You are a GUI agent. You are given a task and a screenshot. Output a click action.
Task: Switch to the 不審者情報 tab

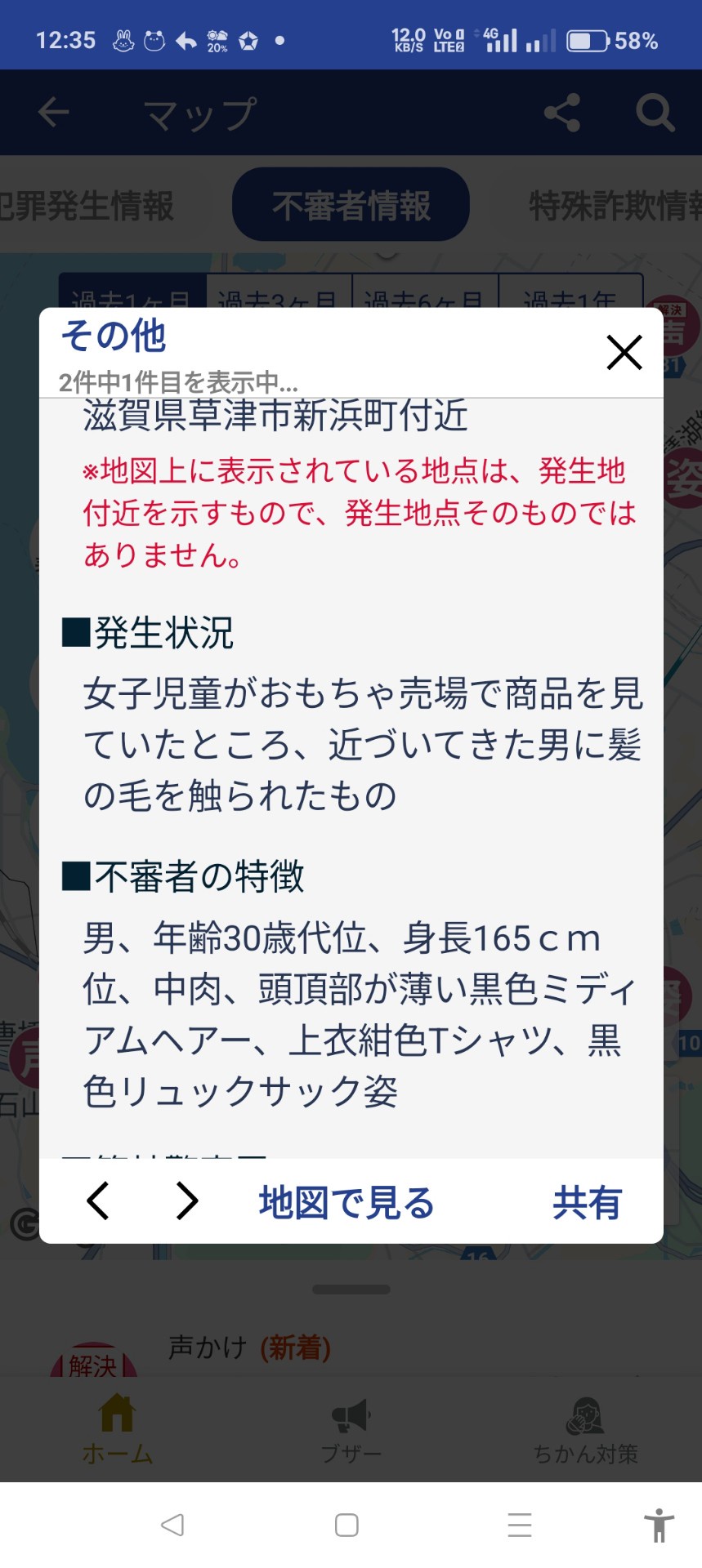point(351,205)
